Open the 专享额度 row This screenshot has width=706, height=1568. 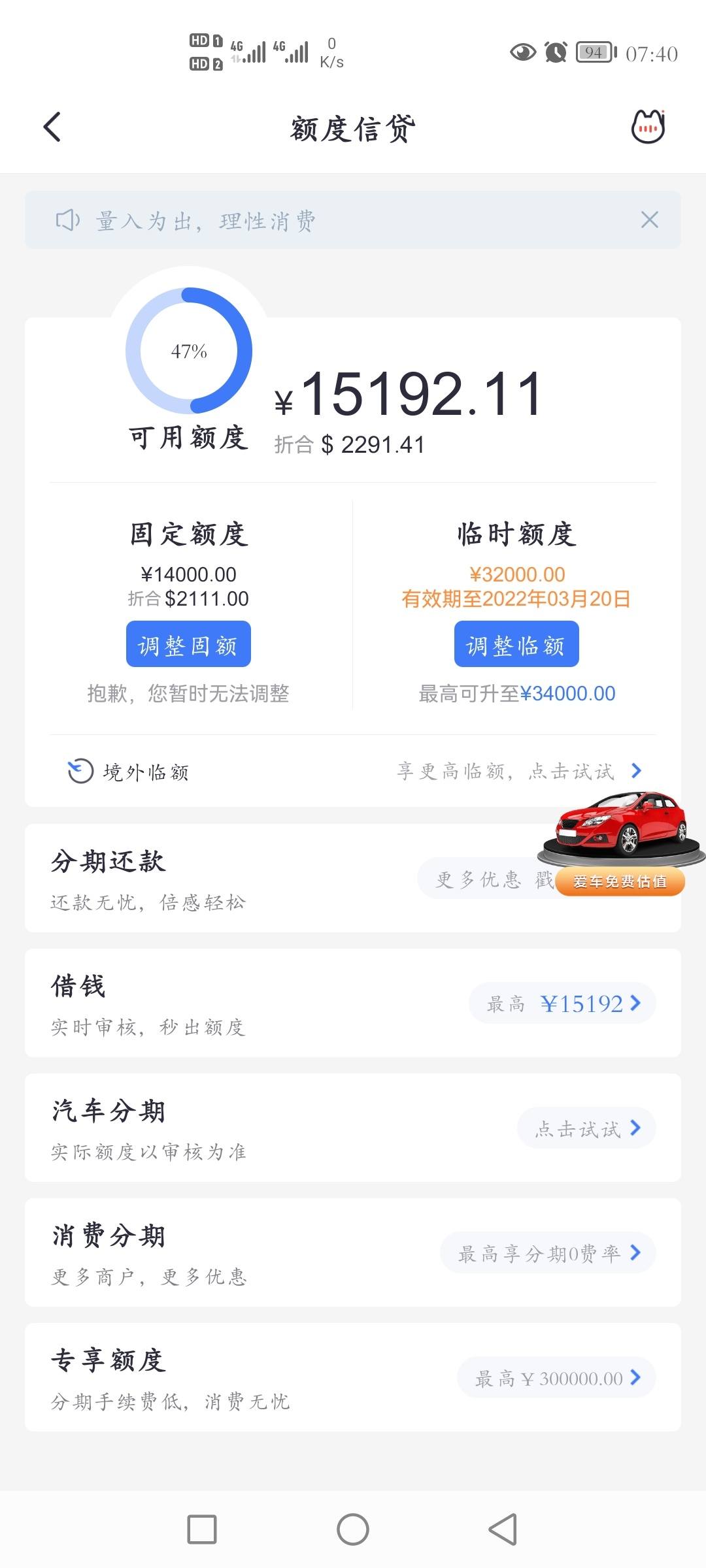pos(353,1377)
